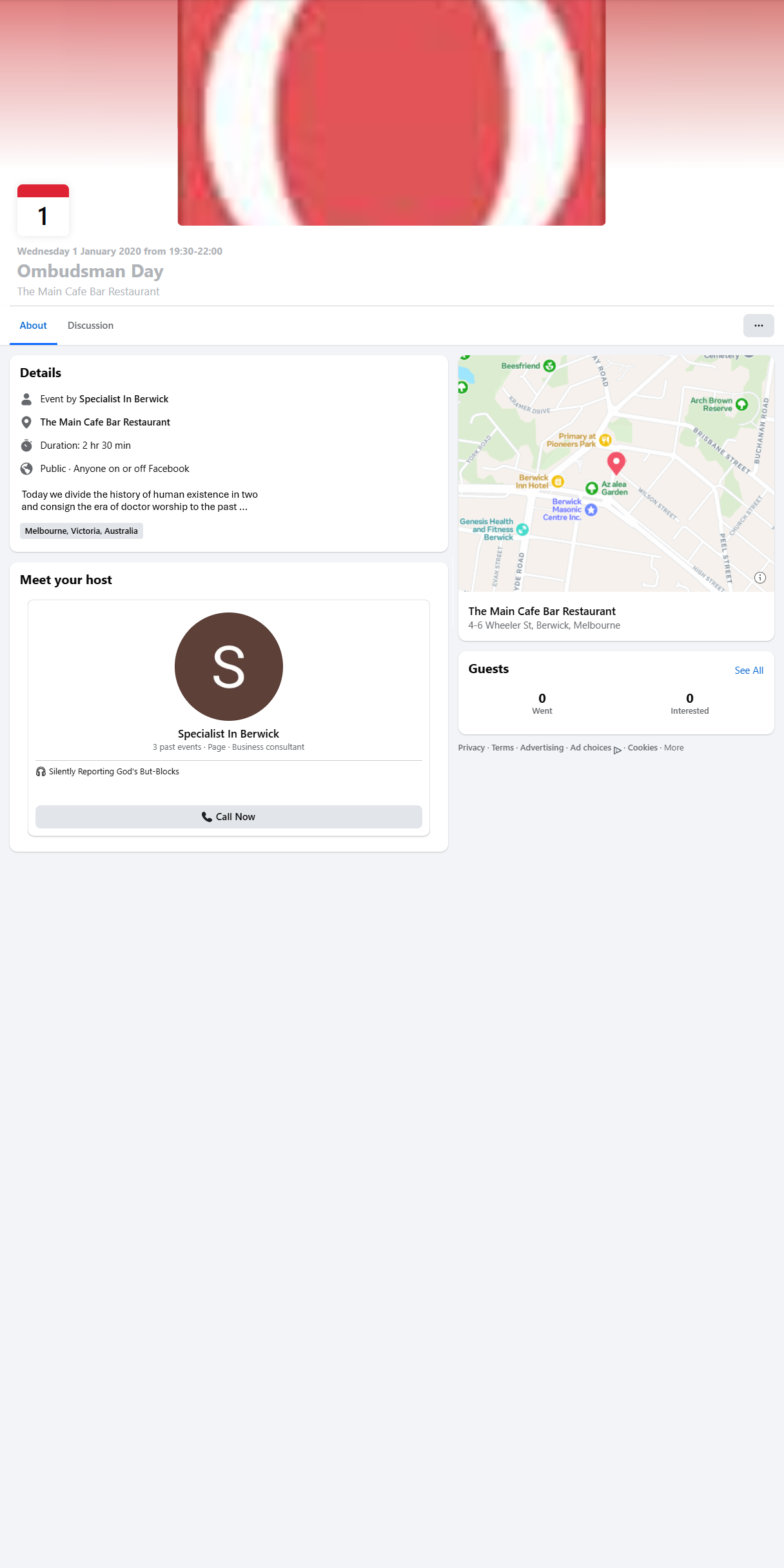Open The Main Cafe Bar Restaurant in Details

coord(105,422)
